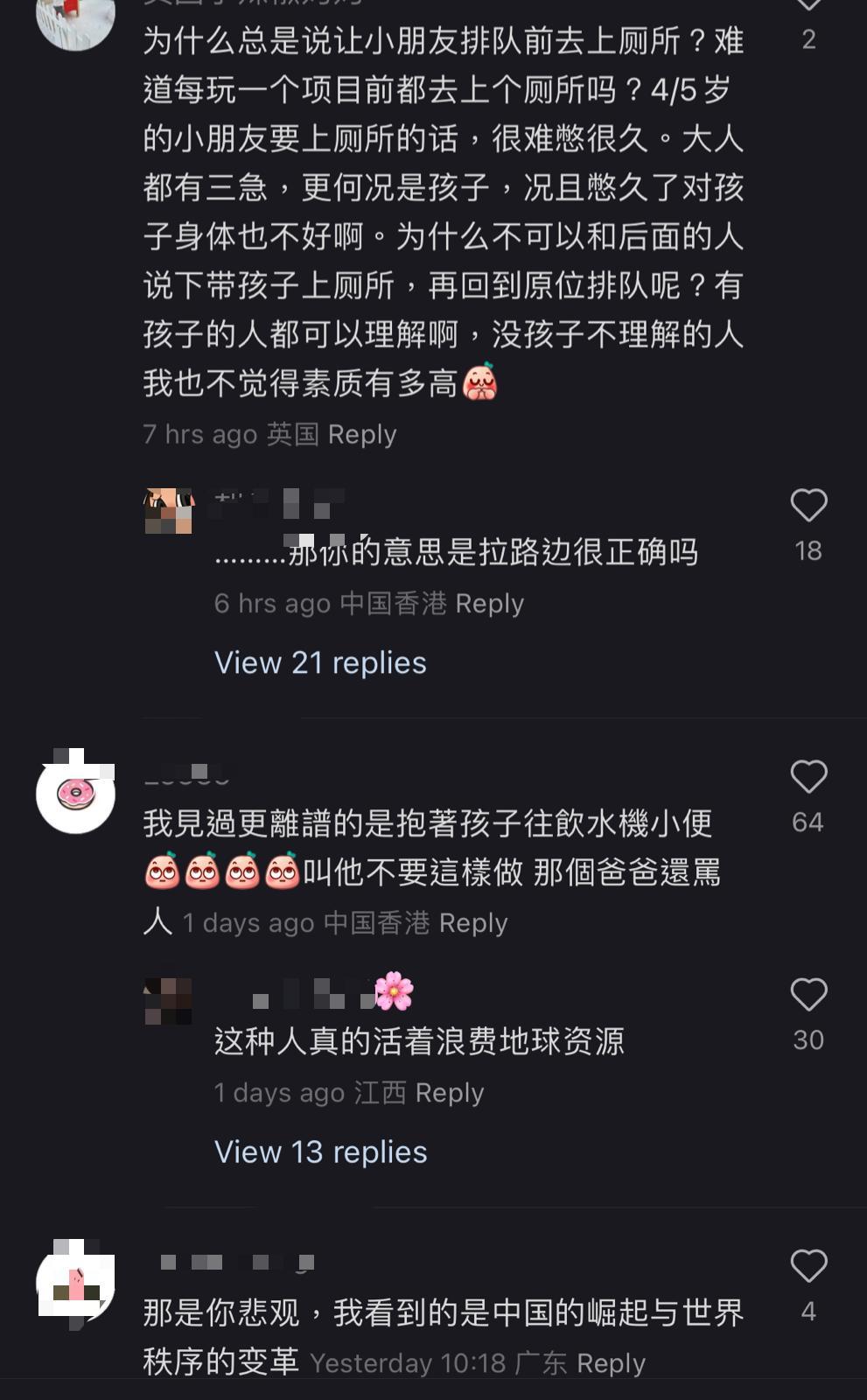The height and width of the screenshot is (1400, 867).
Task: Open profile of the 浪费地球资源 reply author
Action: click(168, 1001)
